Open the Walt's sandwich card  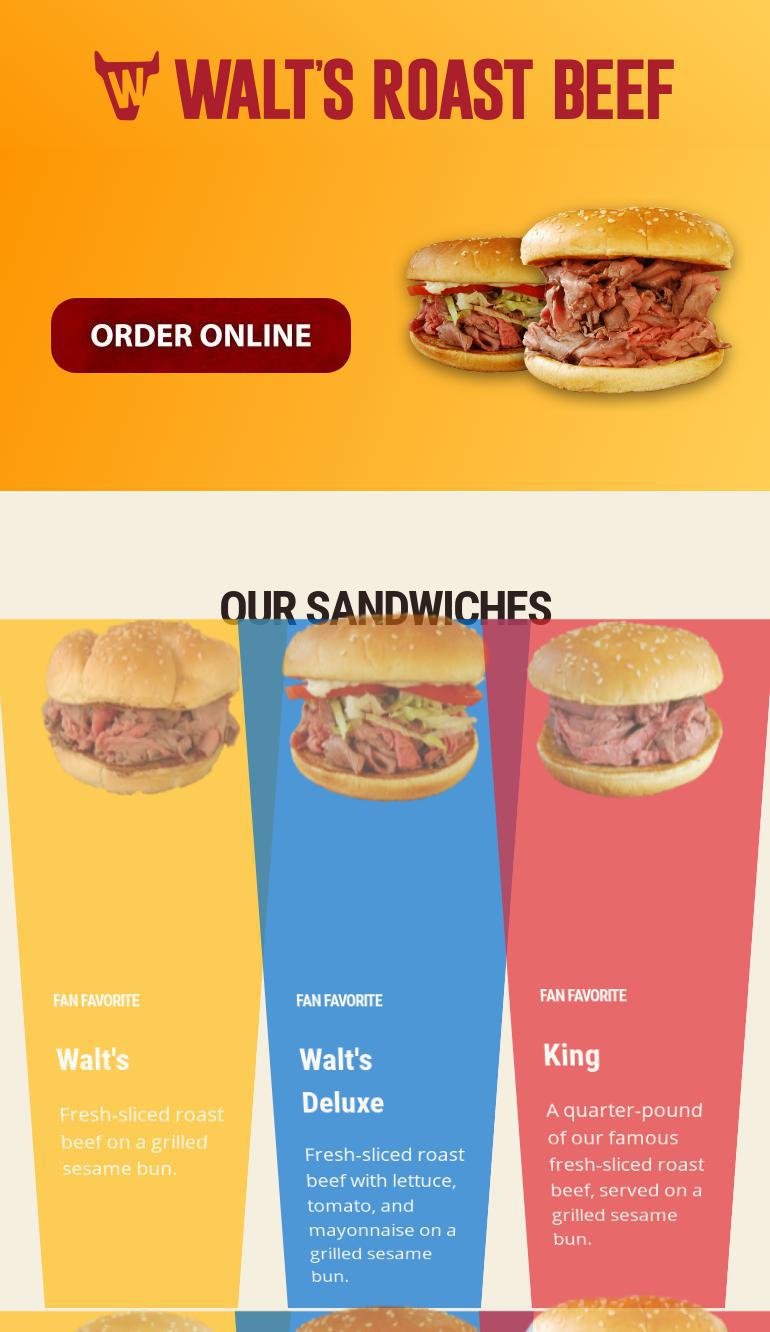(141, 963)
